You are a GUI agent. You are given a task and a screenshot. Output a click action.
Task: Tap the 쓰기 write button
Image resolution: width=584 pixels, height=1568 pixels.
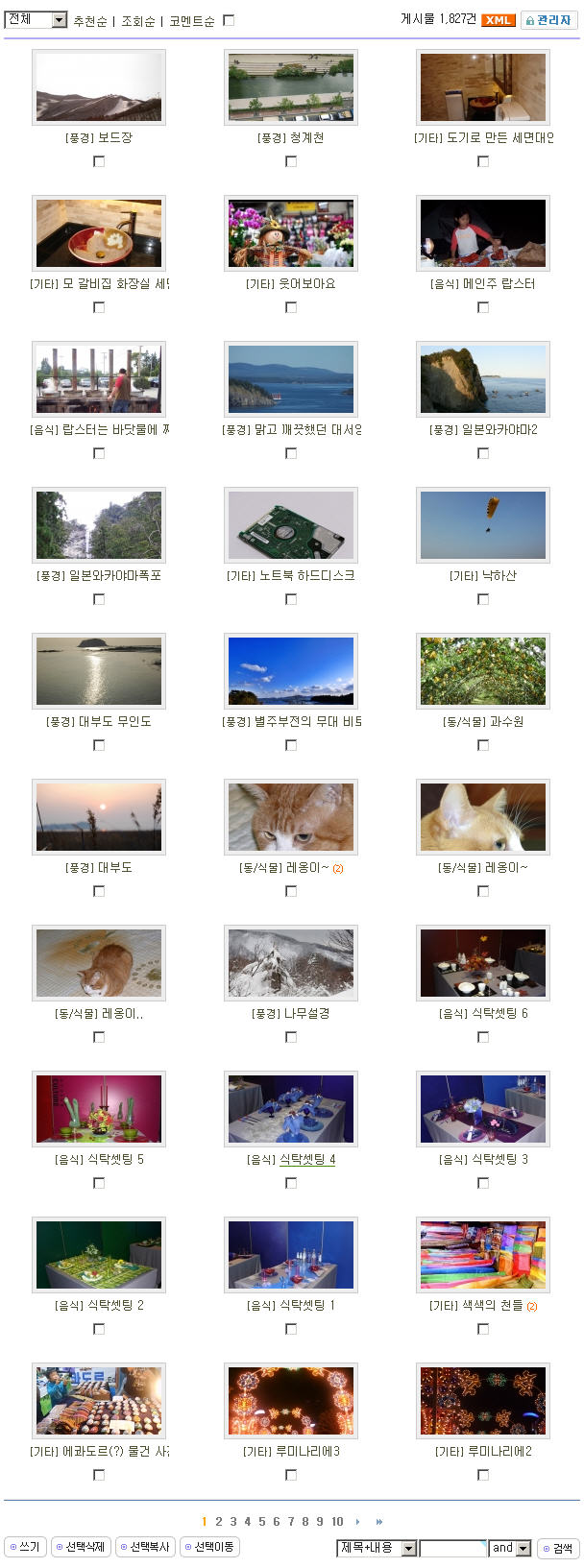[x=25, y=1547]
